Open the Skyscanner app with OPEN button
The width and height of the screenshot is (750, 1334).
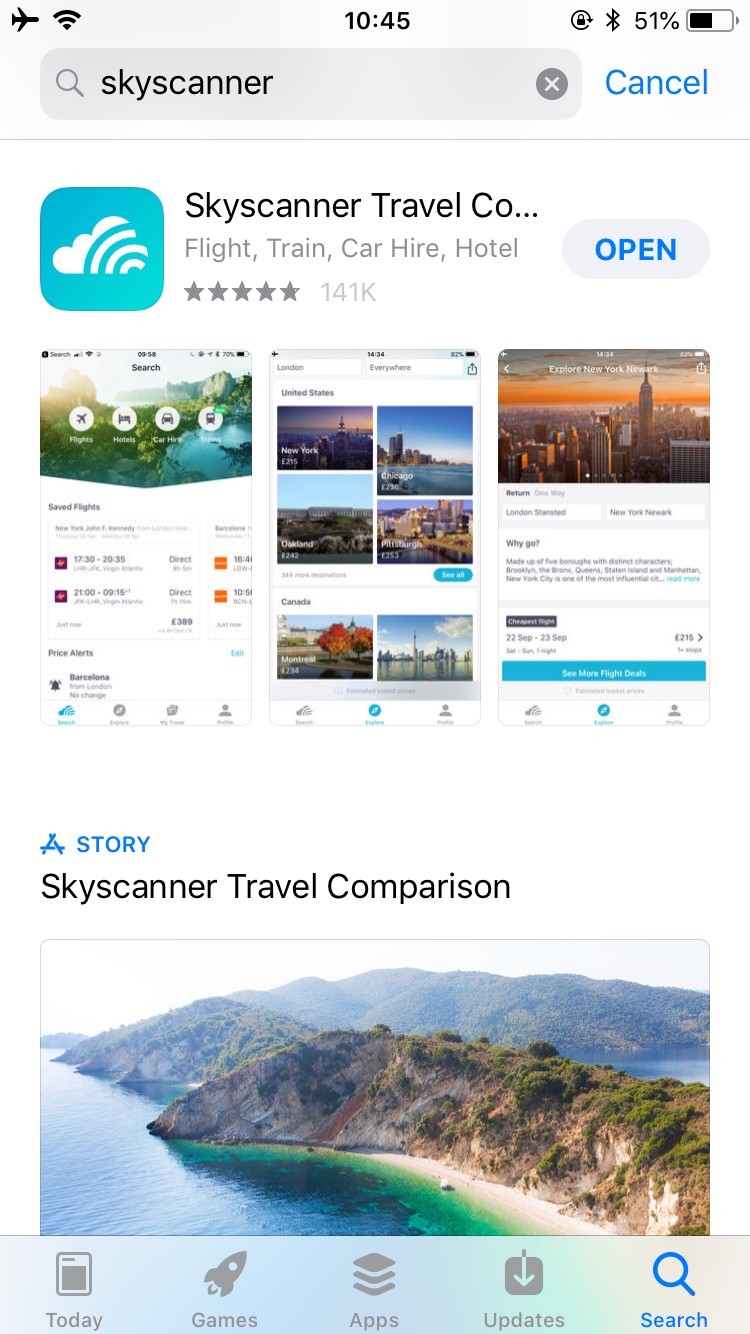click(636, 249)
